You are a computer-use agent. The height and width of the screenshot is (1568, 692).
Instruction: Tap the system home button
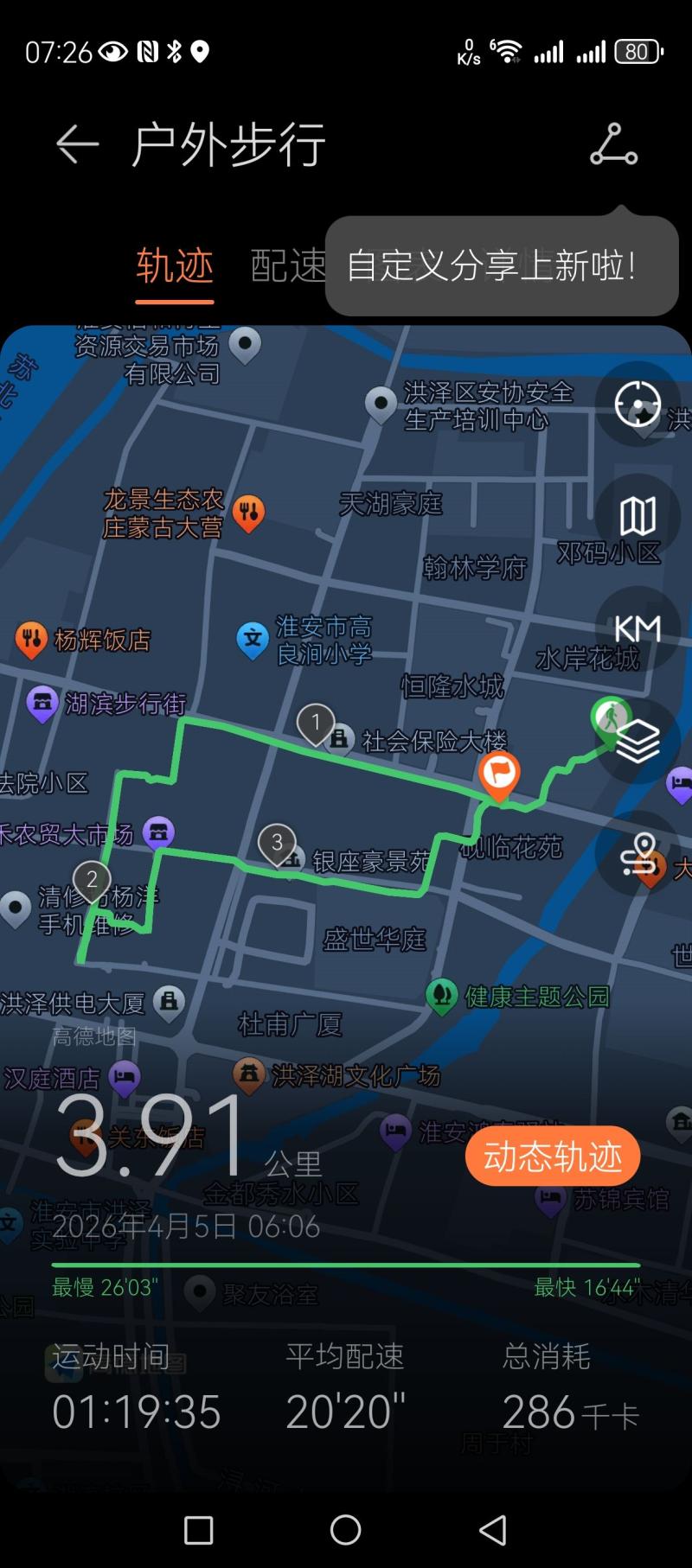[346, 1530]
